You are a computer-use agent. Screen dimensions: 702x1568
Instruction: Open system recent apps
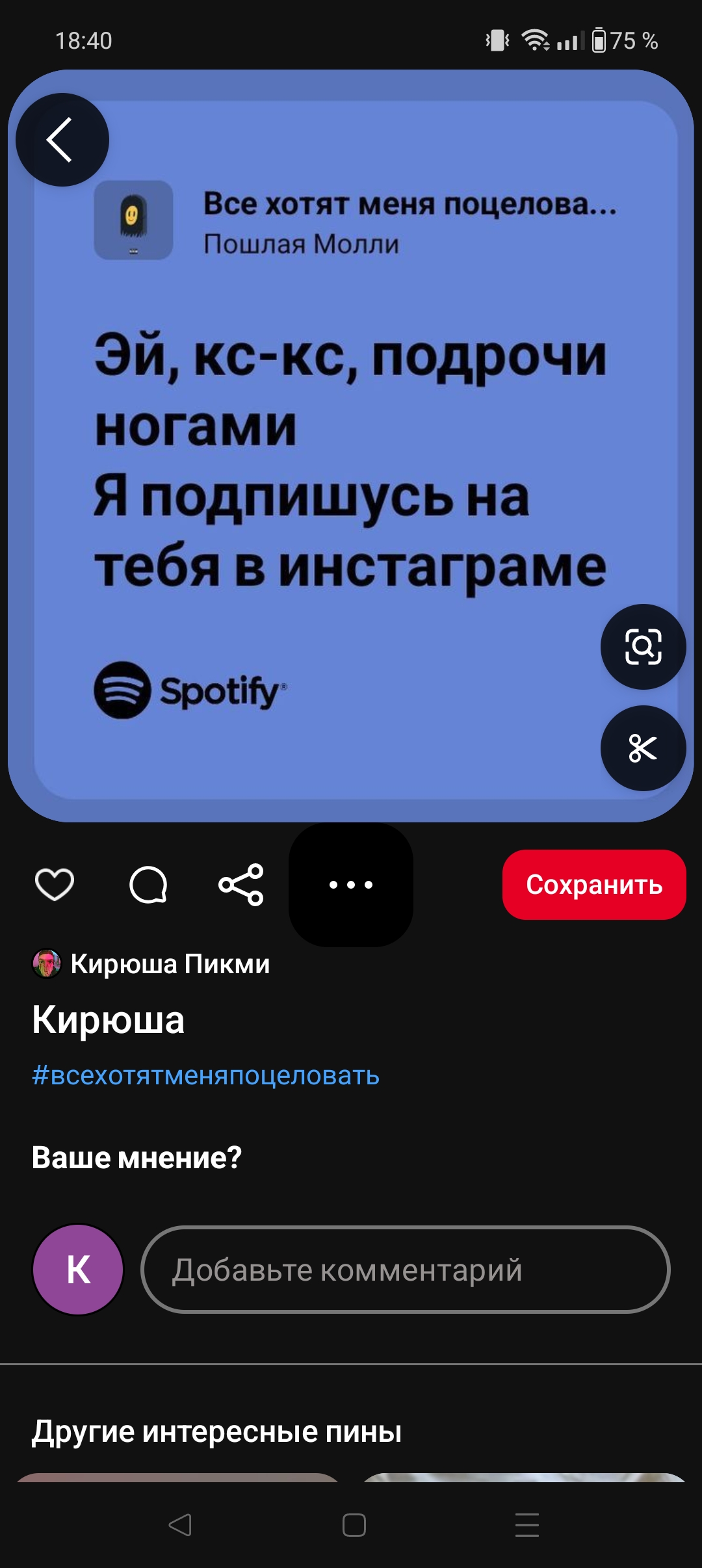(527, 1525)
